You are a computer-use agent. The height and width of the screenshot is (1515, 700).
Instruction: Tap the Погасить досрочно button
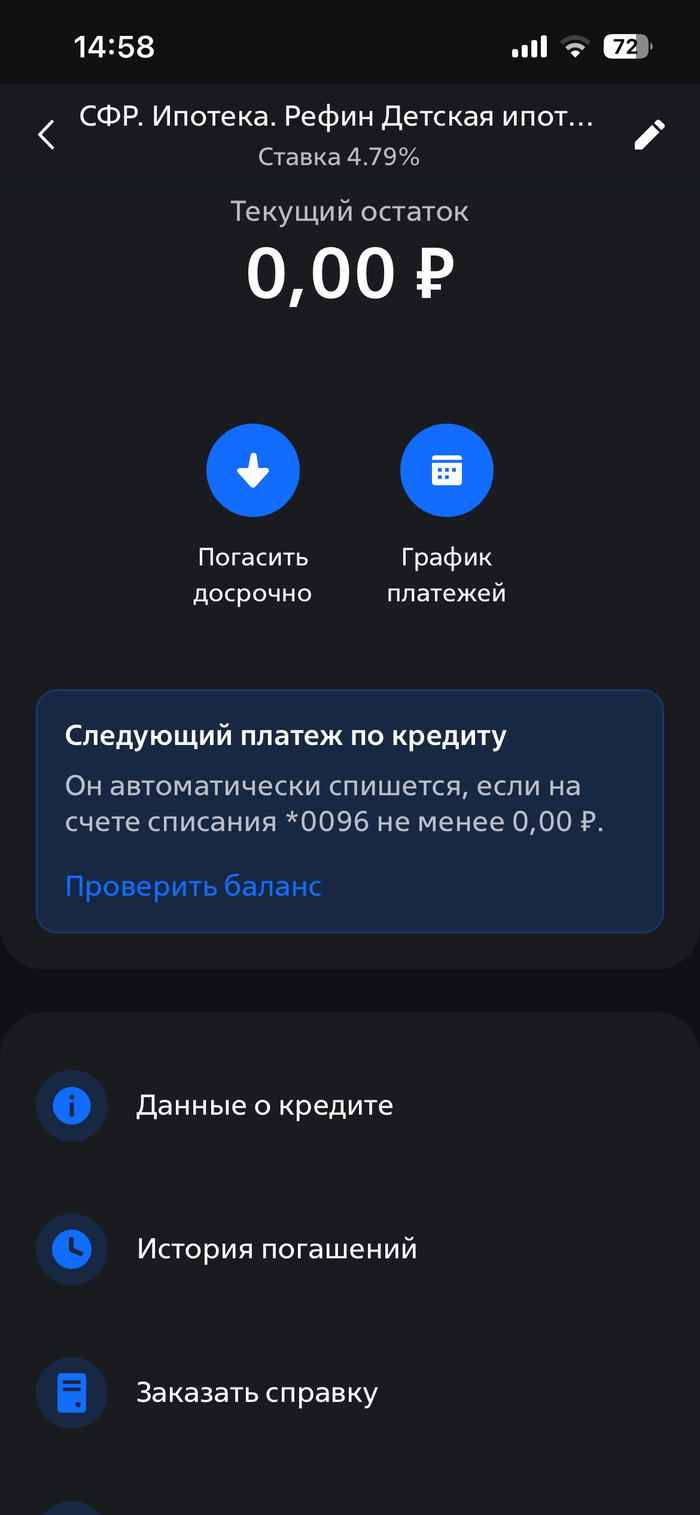click(x=252, y=471)
